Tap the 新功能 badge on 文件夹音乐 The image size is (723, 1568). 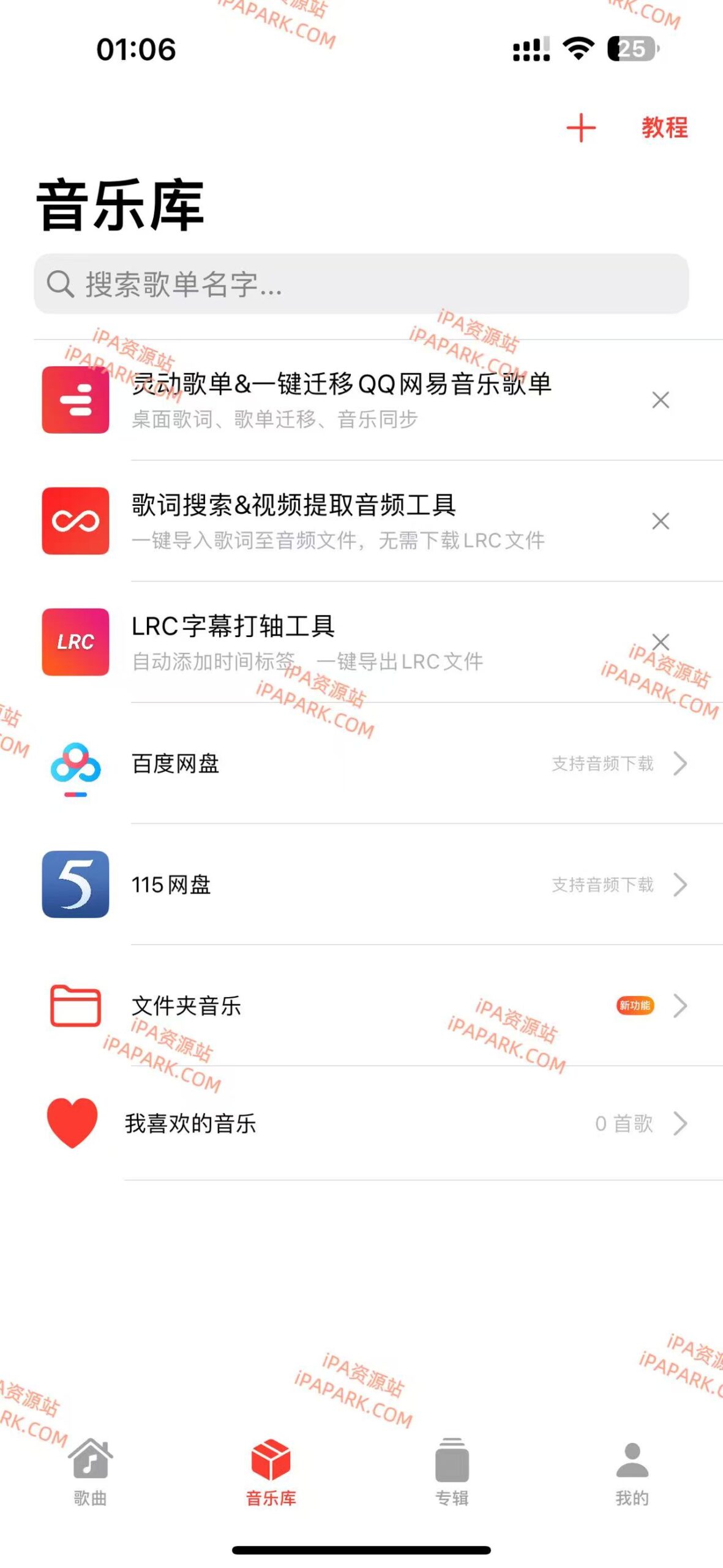(x=637, y=1005)
